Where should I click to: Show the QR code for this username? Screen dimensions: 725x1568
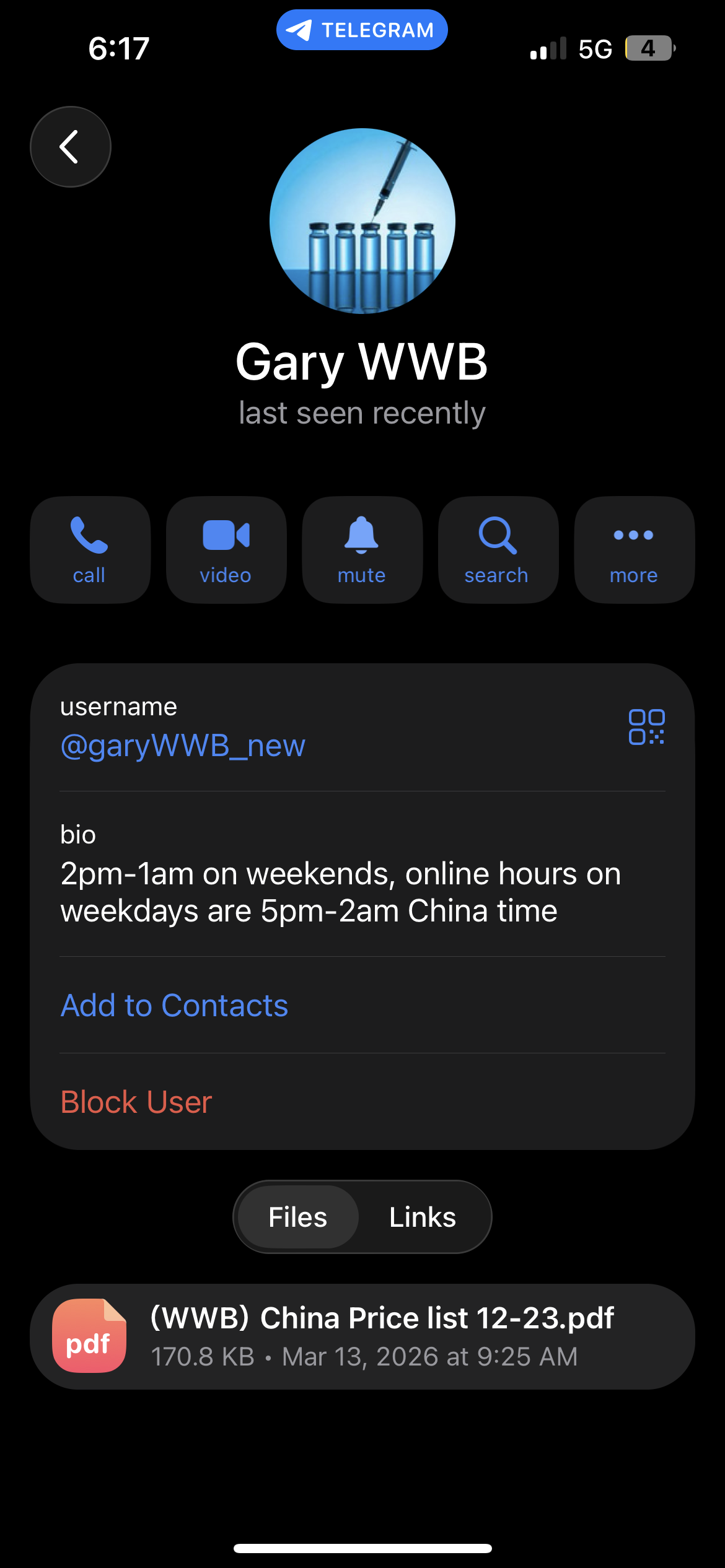(x=646, y=727)
